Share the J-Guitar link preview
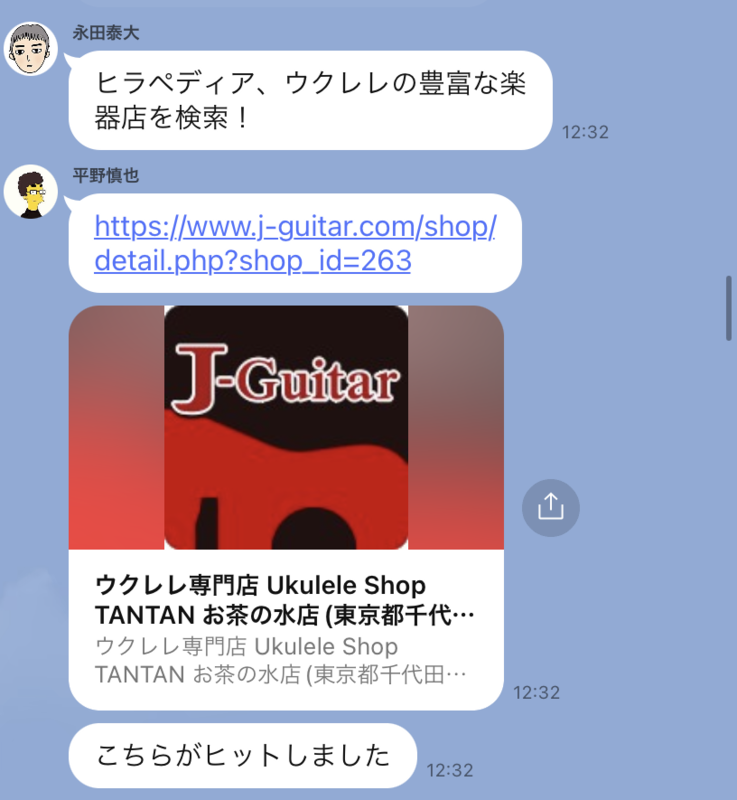 tap(550, 508)
